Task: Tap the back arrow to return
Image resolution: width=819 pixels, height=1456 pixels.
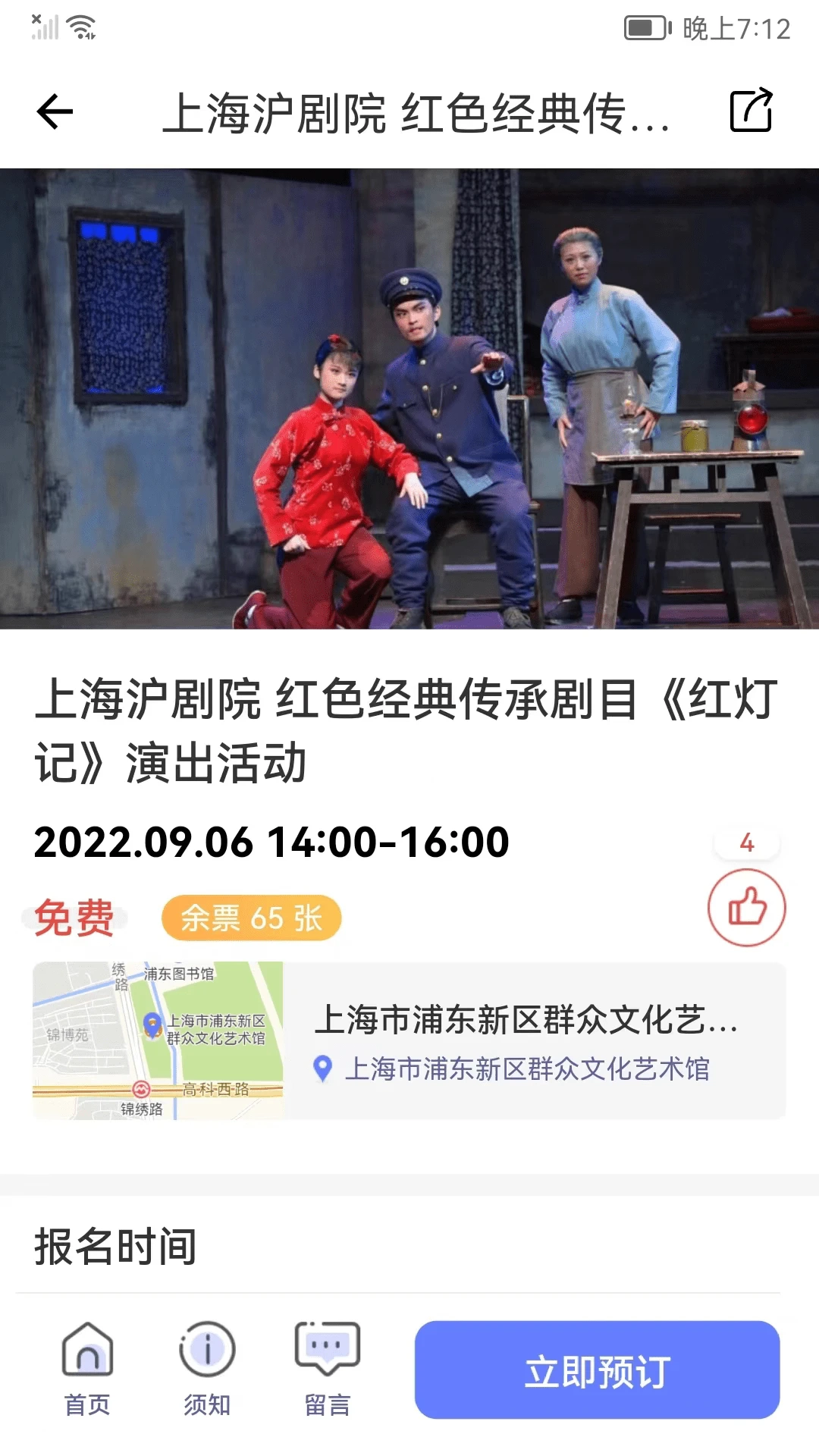Action: (x=54, y=111)
